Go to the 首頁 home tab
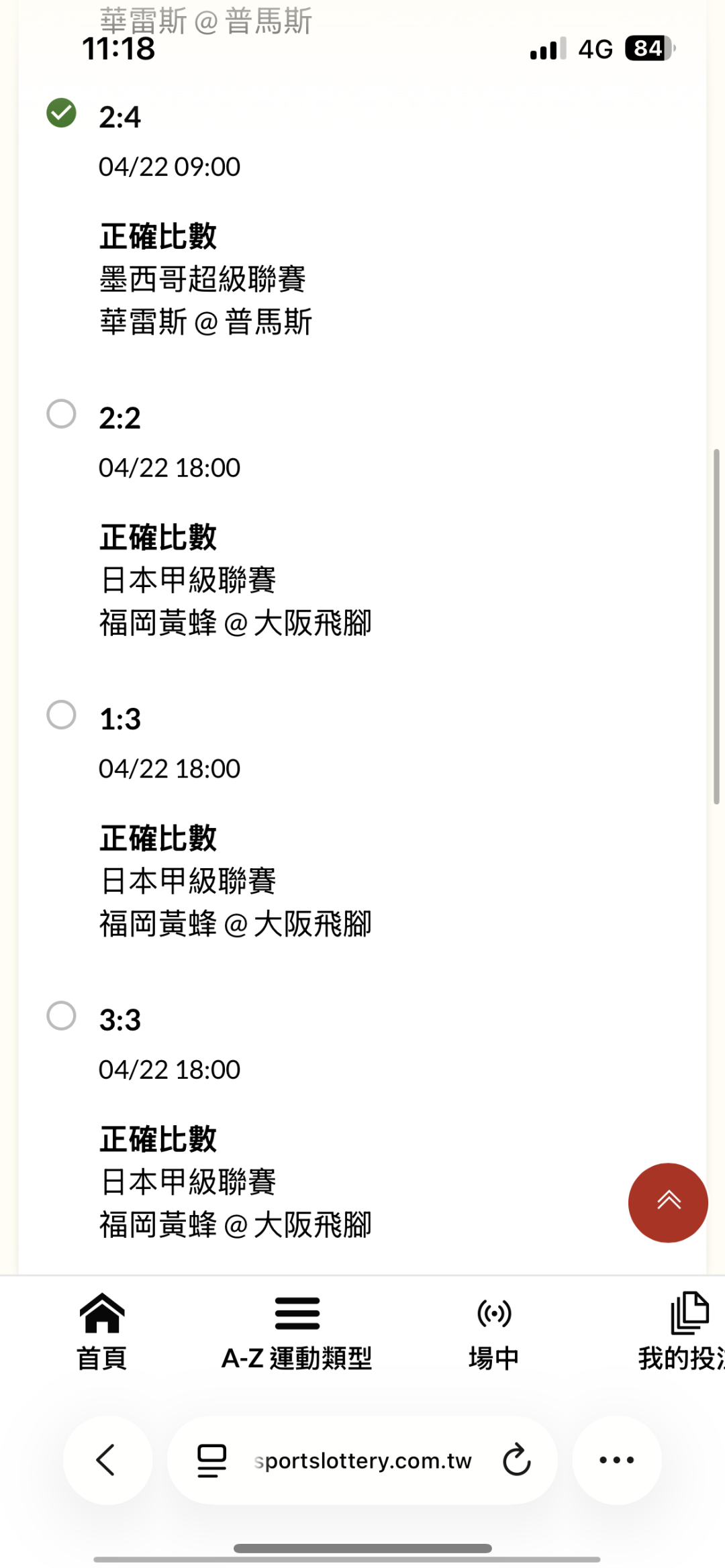The image size is (725, 1568). [102, 1331]
